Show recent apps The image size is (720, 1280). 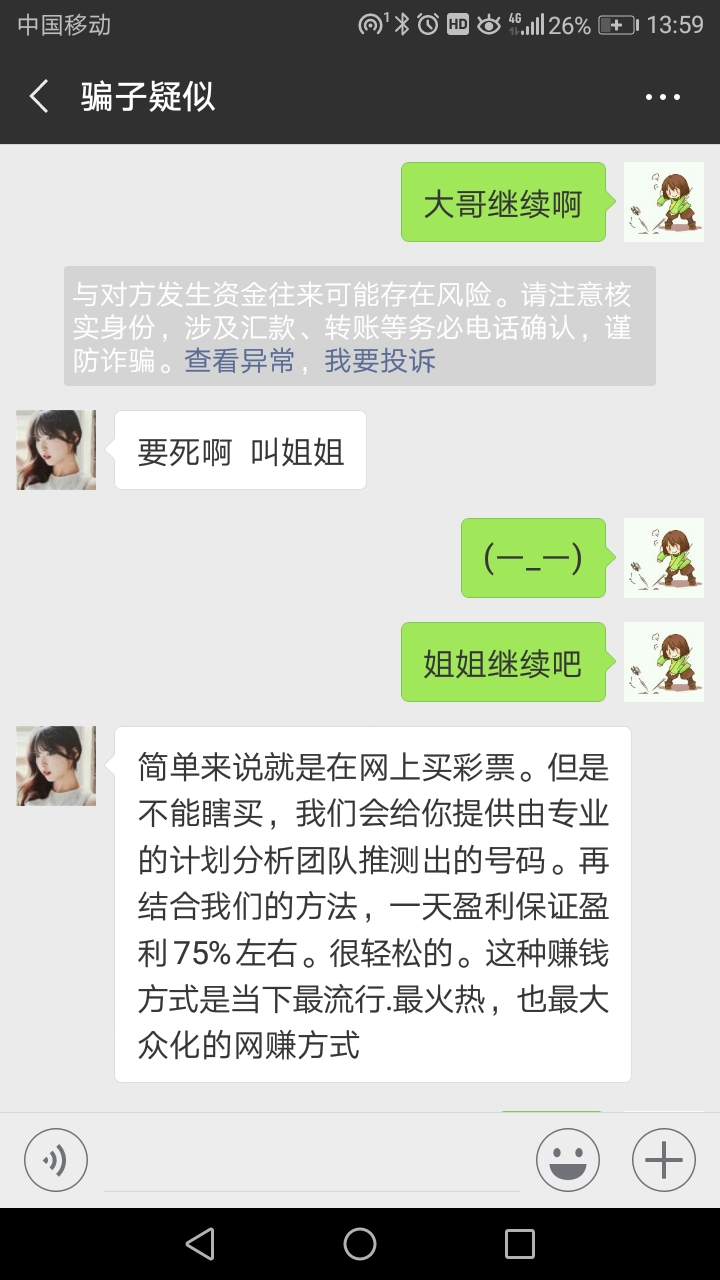click(520, 1244)
